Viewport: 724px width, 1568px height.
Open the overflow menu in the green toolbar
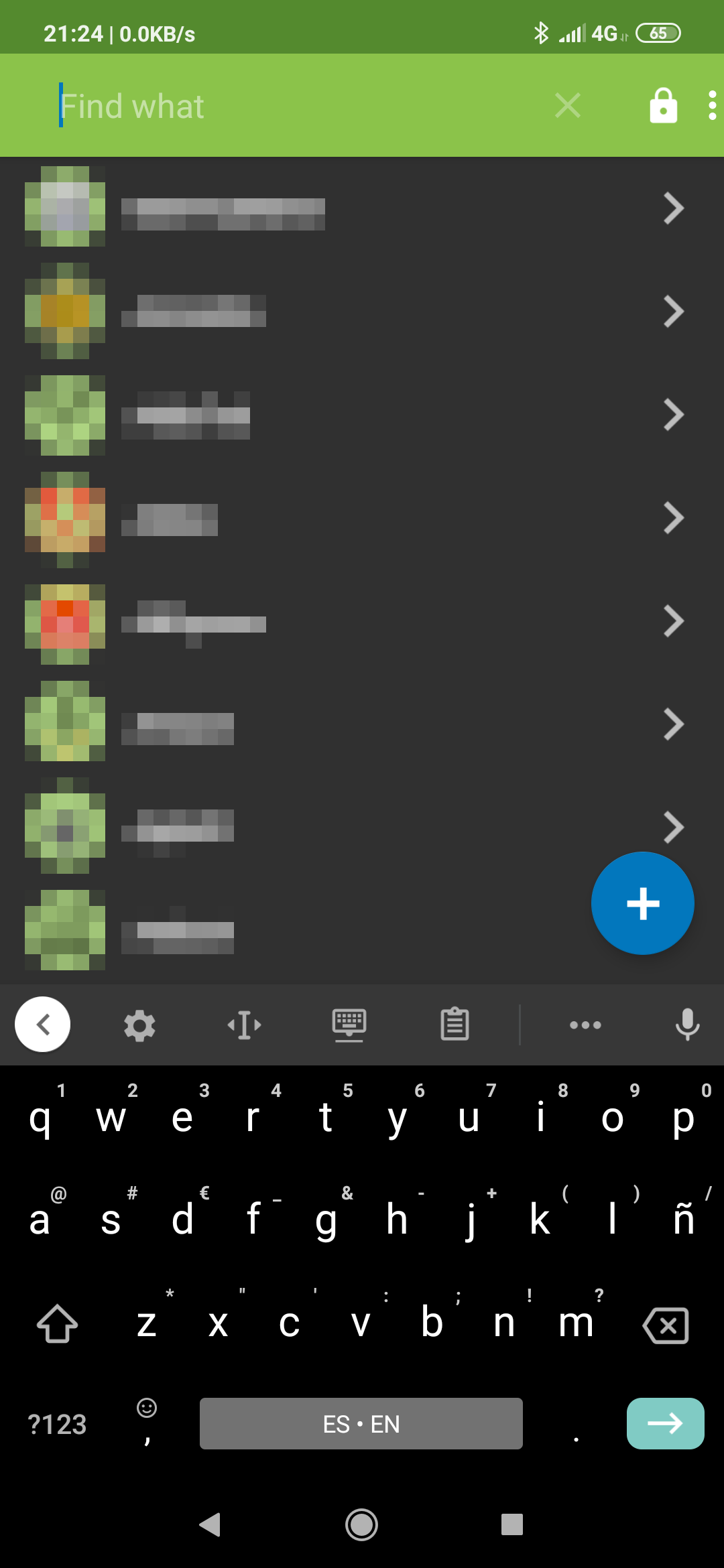coord(713,105)
